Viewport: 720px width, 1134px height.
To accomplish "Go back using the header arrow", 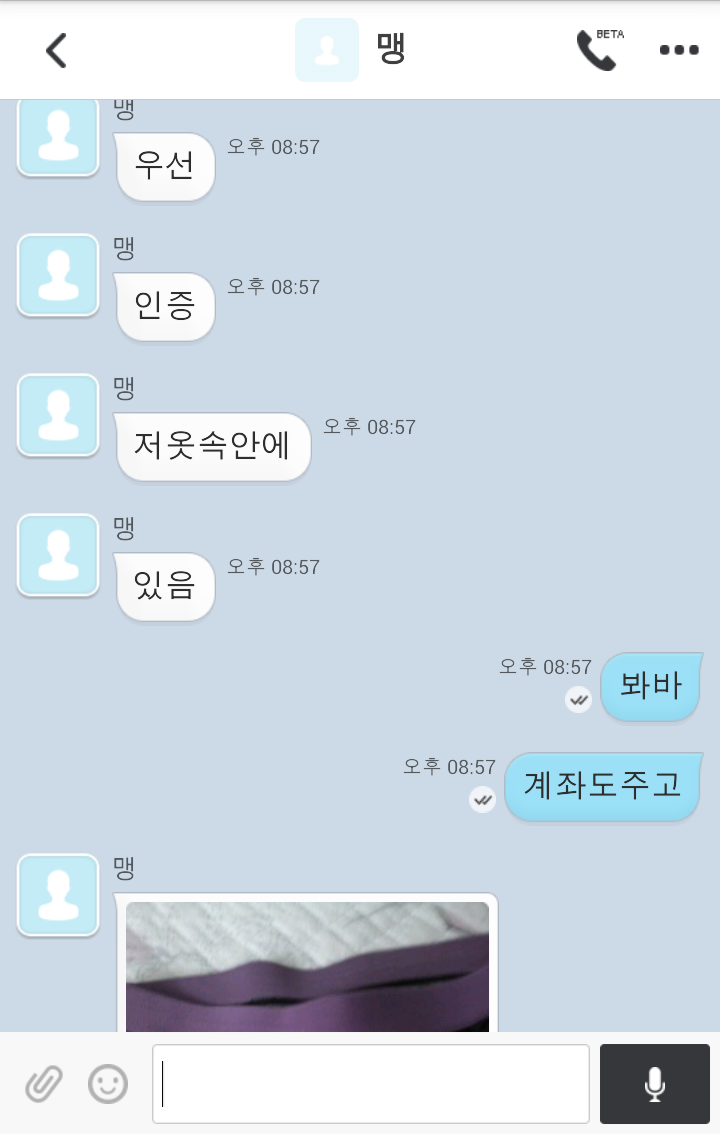I will point(56,50).
